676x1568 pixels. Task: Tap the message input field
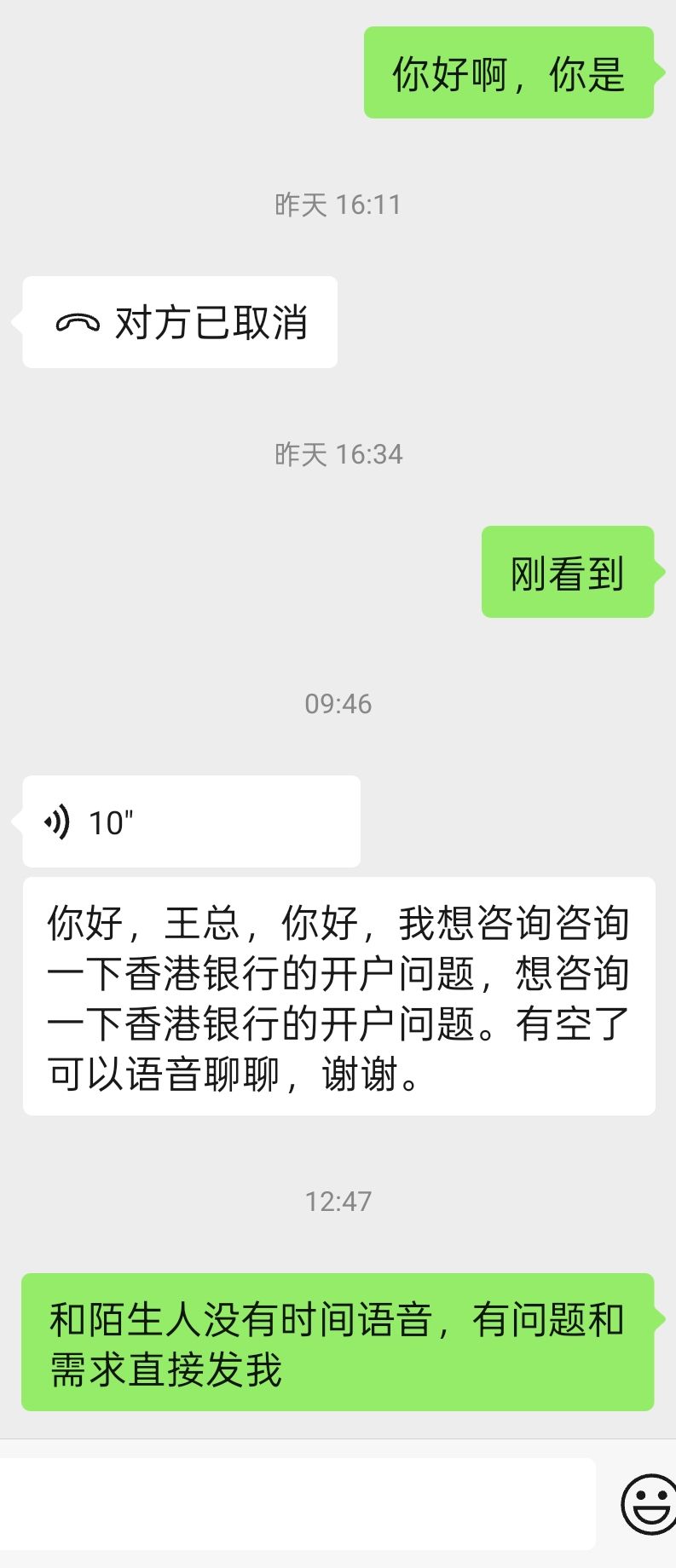coord(297,1504)
